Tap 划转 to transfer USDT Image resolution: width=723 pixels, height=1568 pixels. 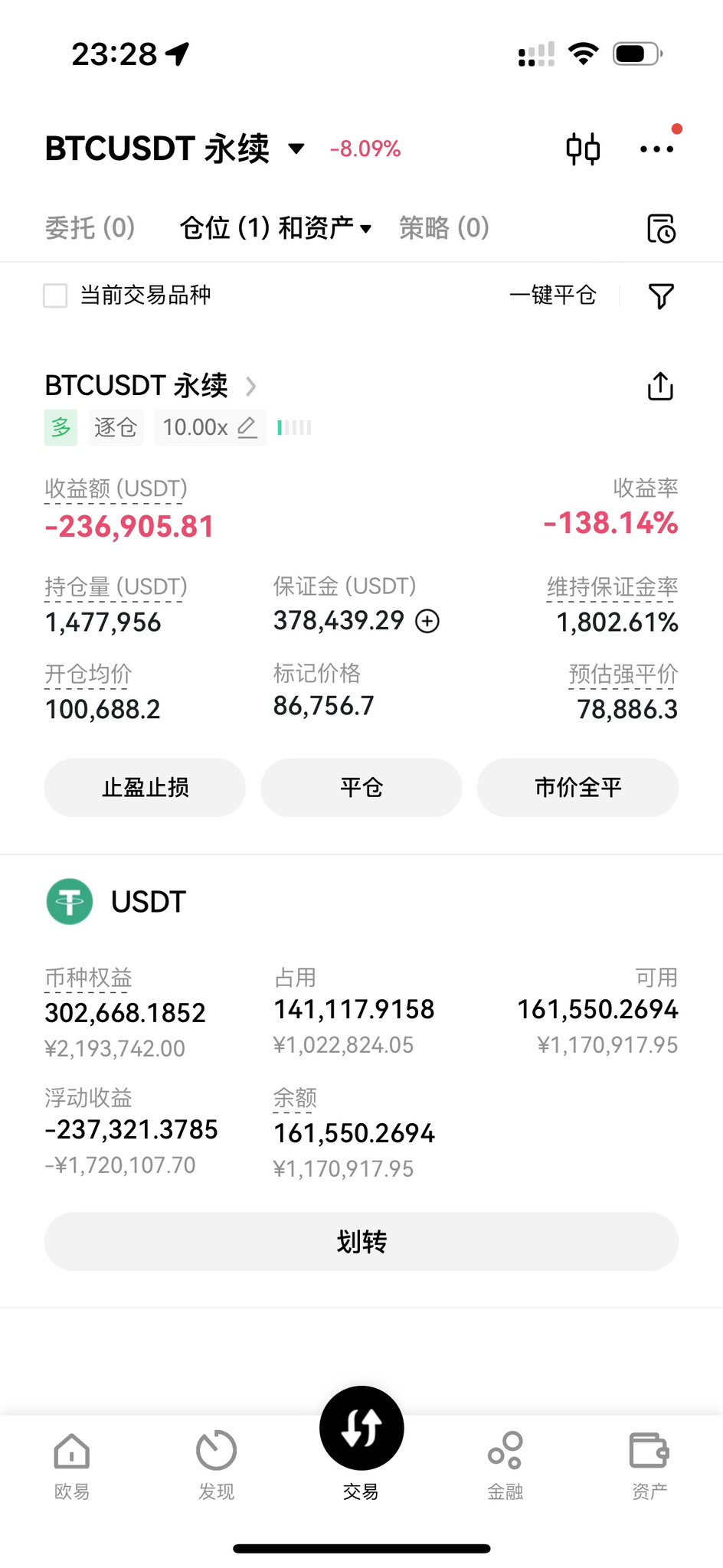(x=361, y=1241)
